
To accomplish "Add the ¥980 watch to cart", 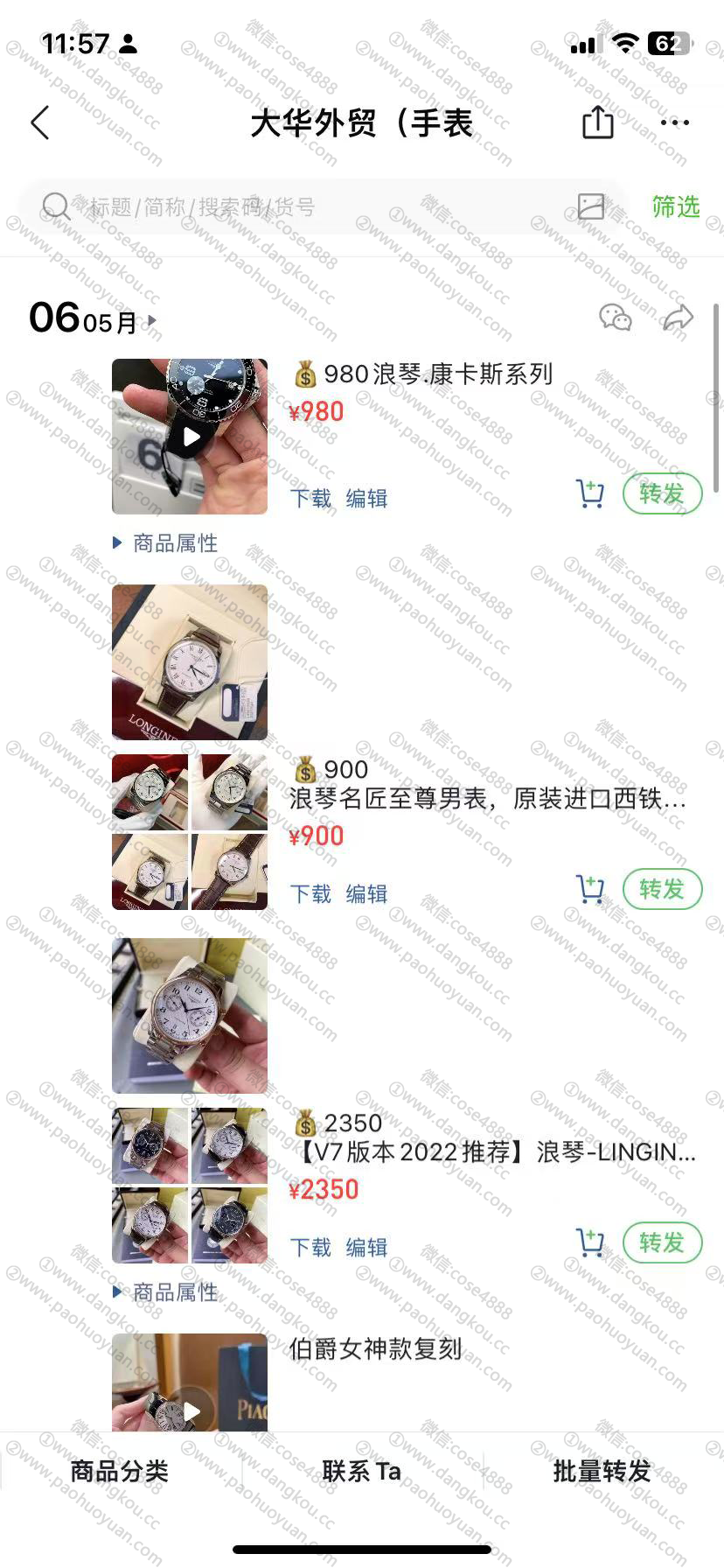I will [x=590, y=494].
